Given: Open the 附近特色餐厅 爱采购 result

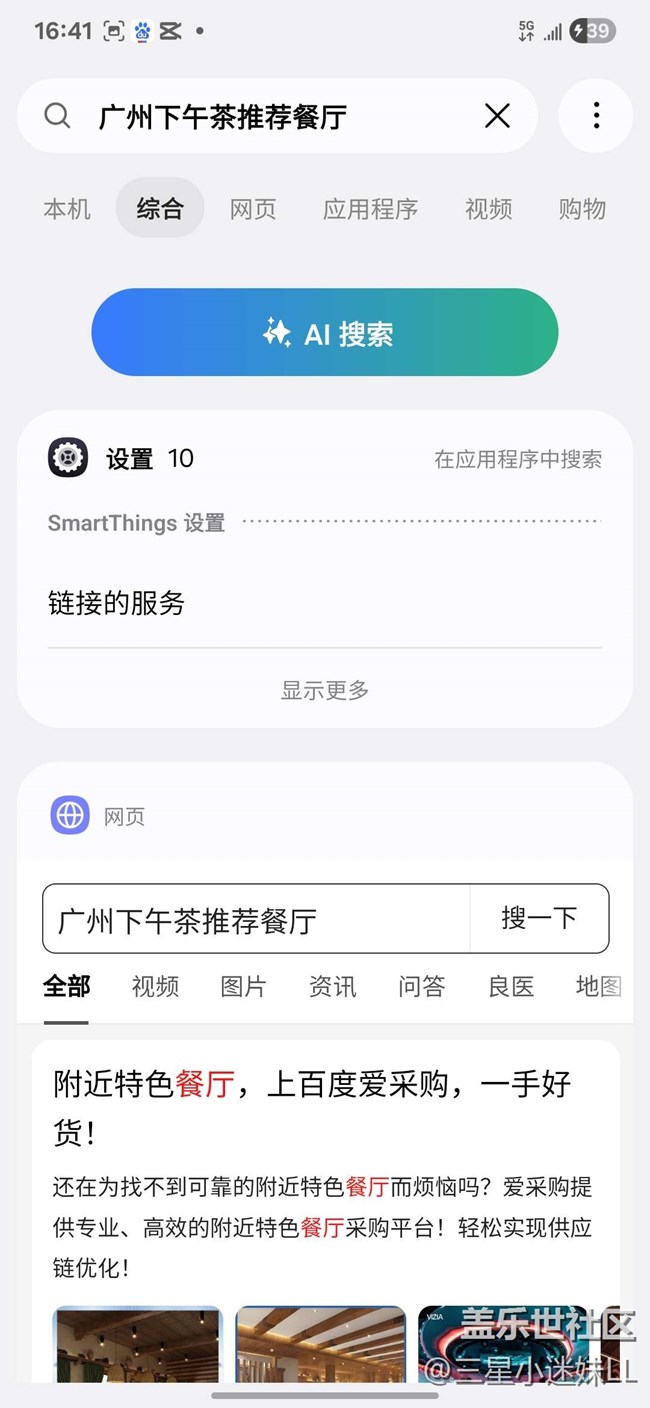Looking at the screenshot, I should click(312, 1107).
